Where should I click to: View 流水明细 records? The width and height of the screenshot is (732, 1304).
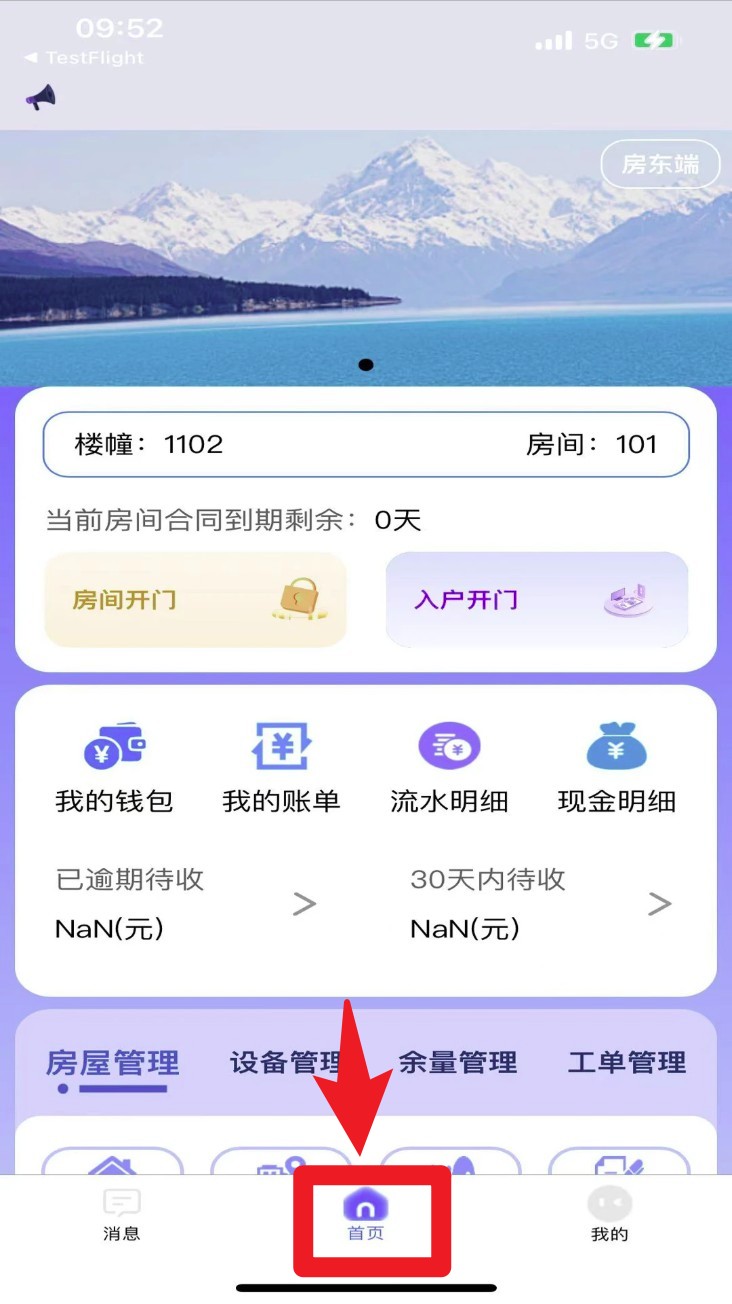(449, 768)
